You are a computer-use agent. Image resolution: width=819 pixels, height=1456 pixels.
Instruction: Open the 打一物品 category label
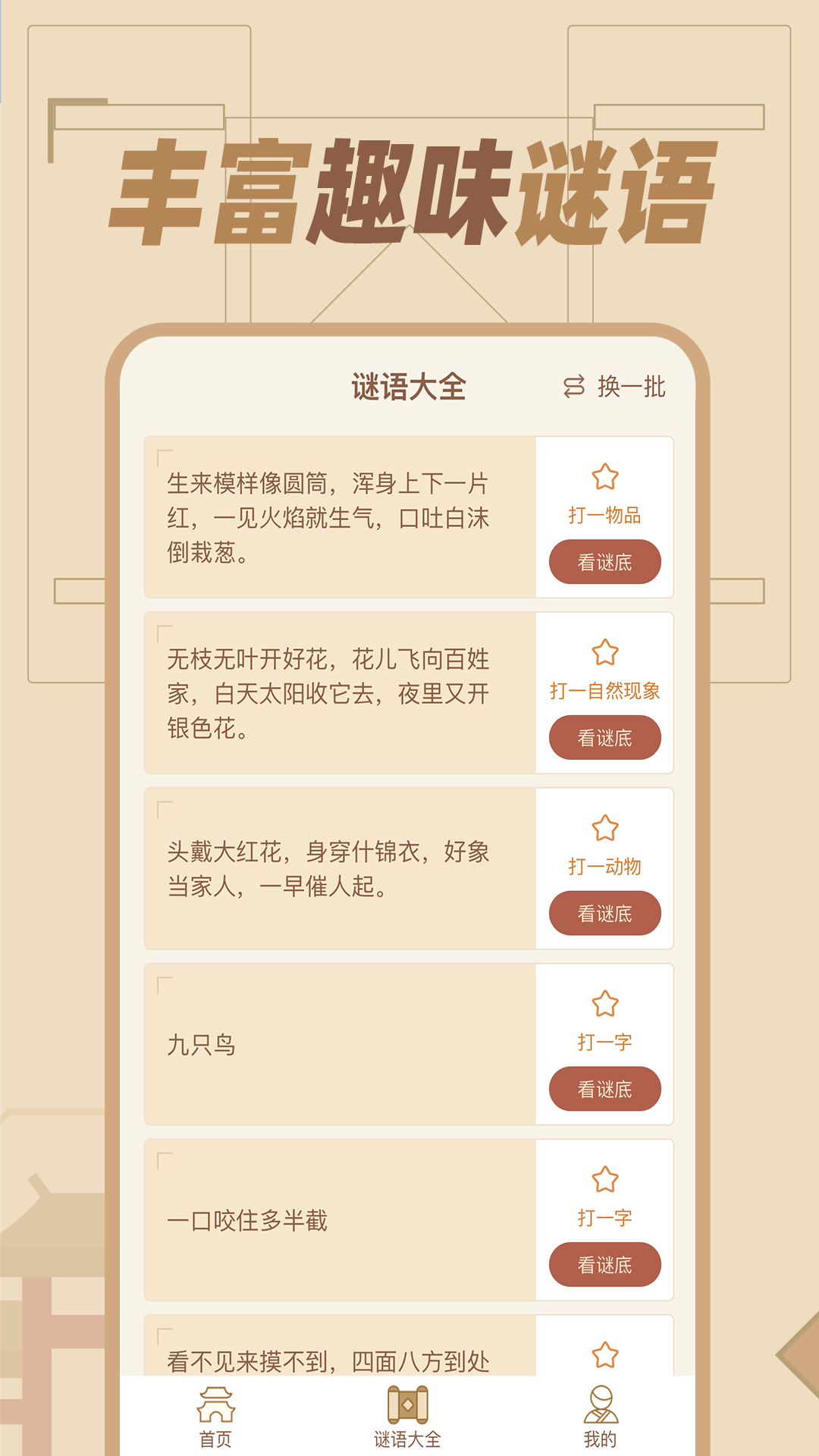tap(604, 516)
